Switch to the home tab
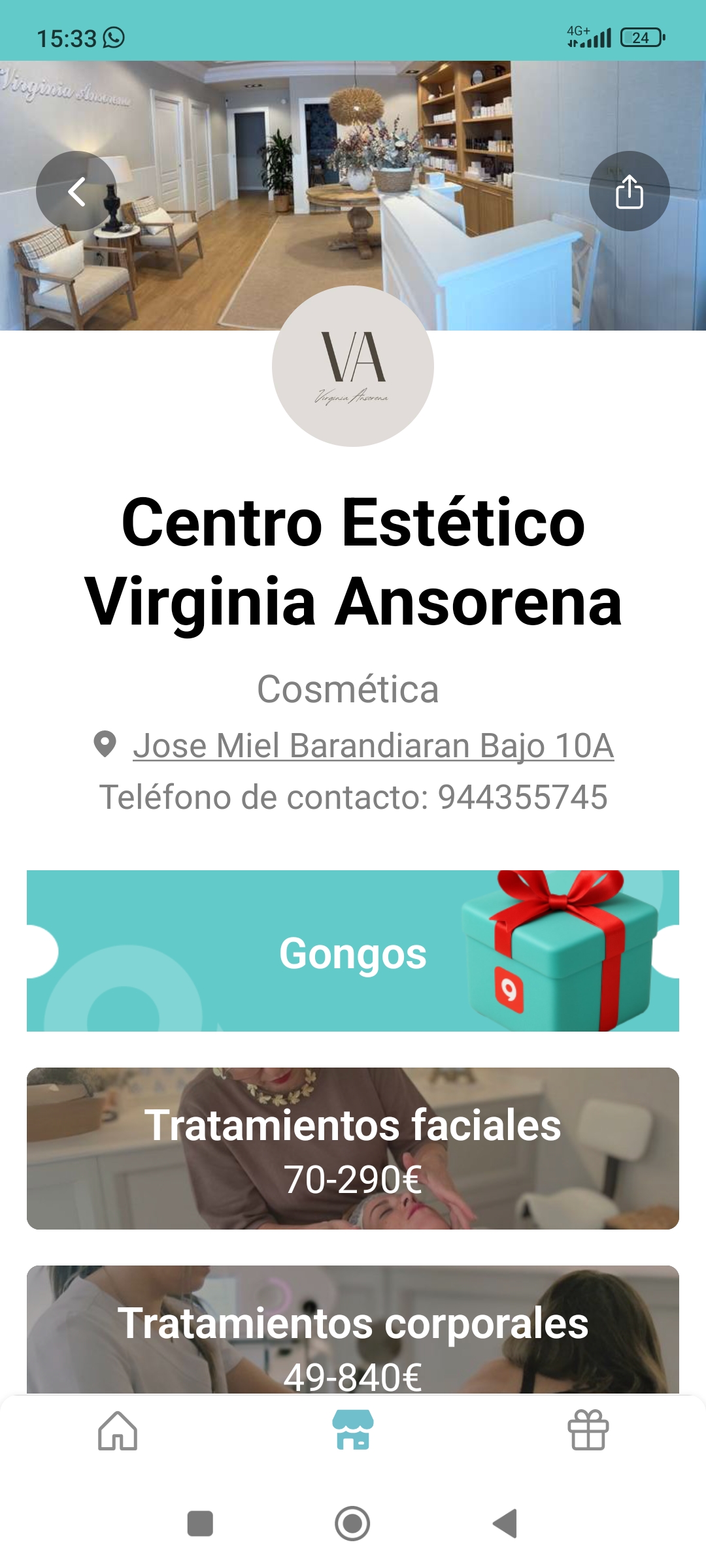This screenshot has height=1568, width=706. (118, 1431)
